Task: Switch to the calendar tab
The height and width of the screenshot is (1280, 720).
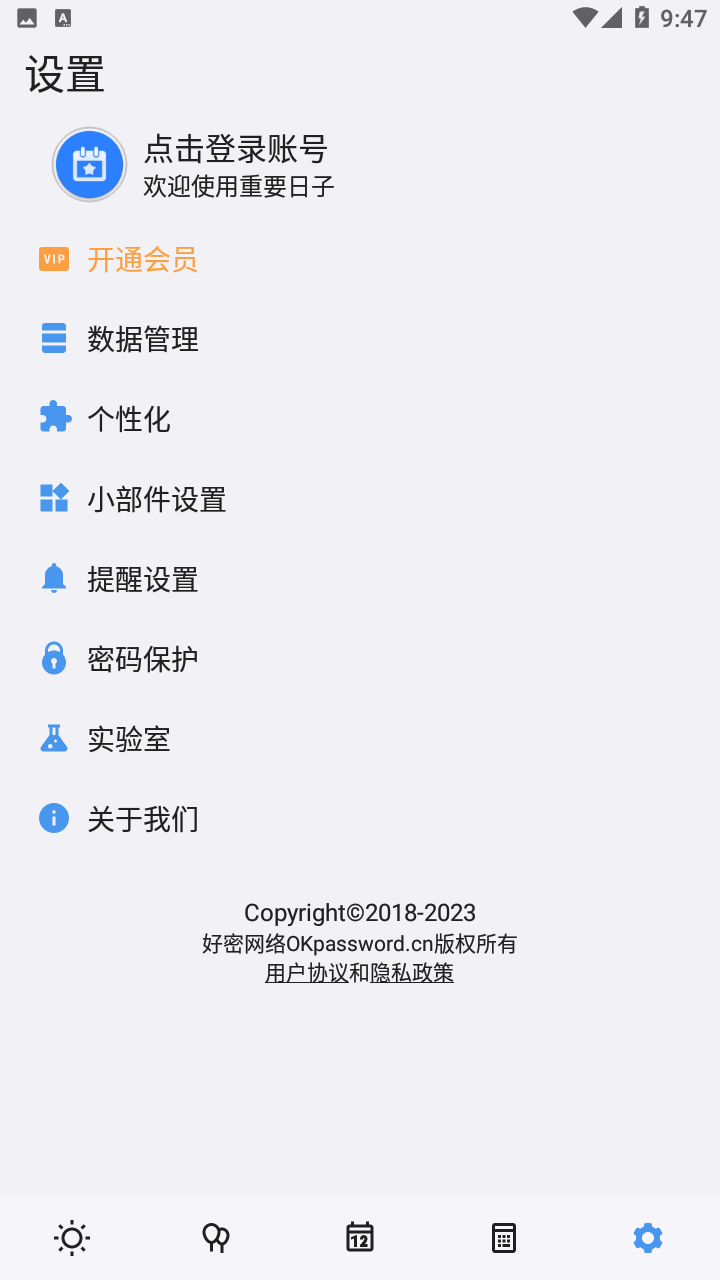Action: coord(360,1238)
